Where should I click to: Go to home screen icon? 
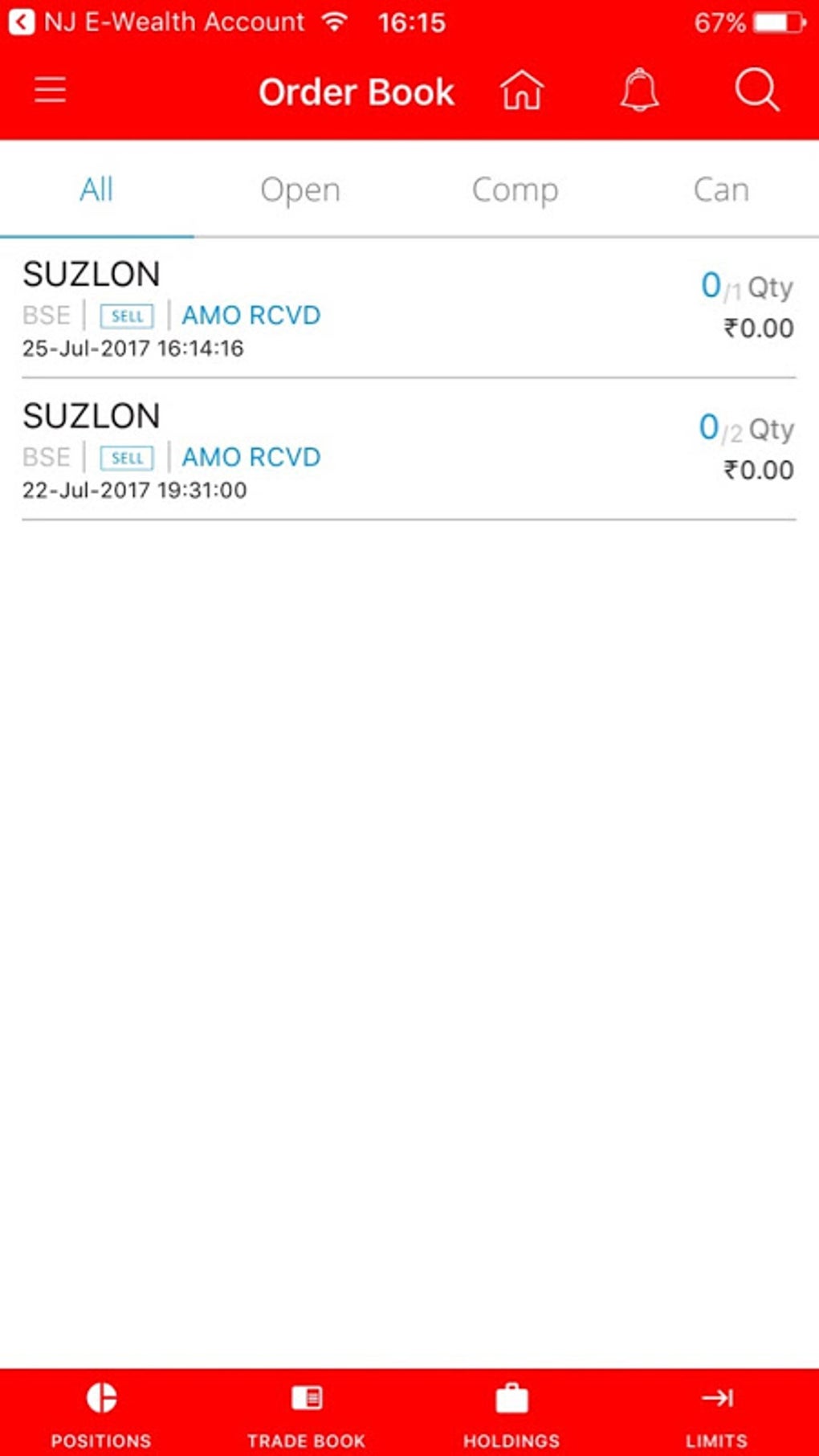coord(522,90)
